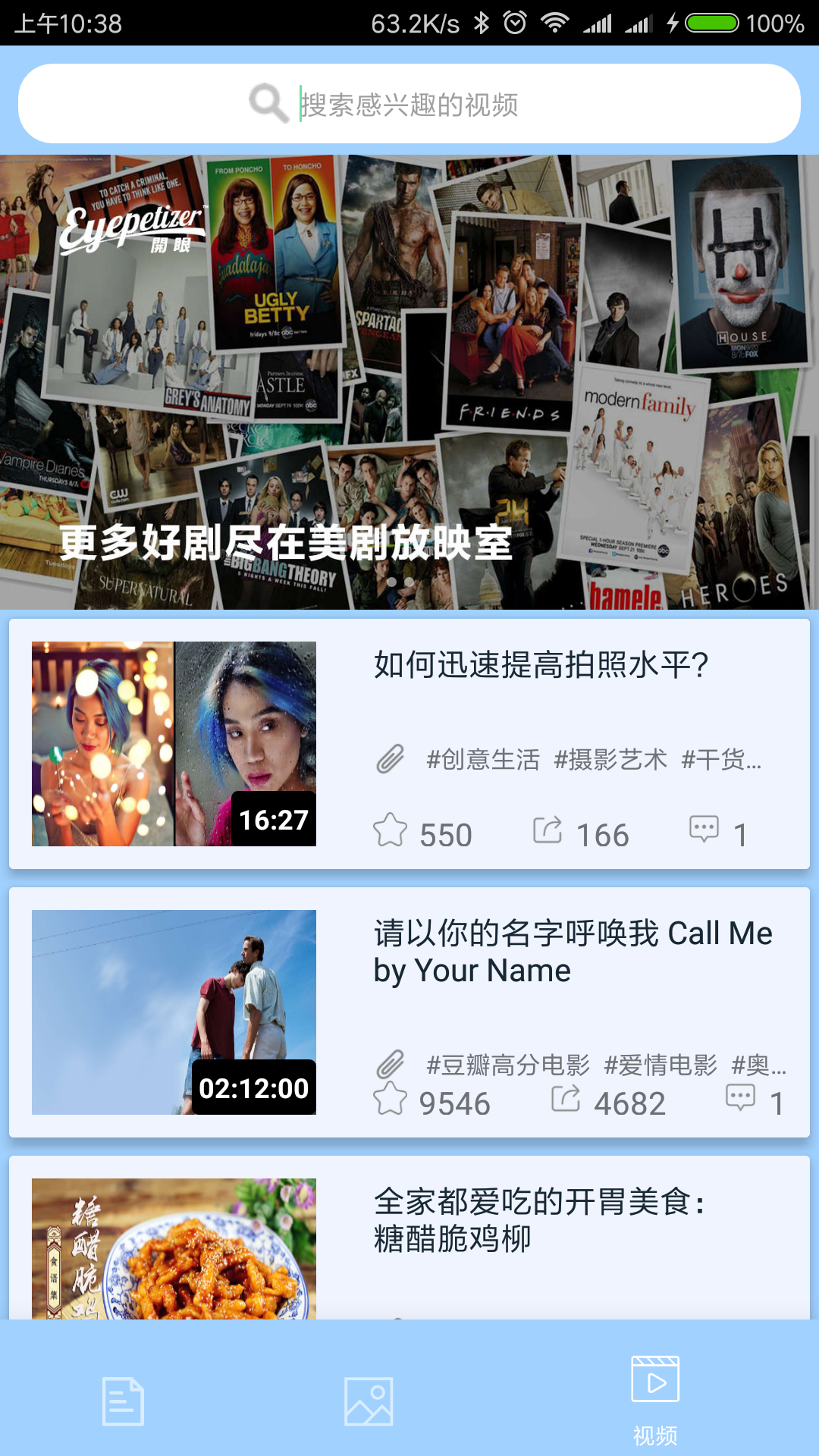The image size is (819, 1456).
Task: Select the #豆瓣高分电影 tag
Action: click(507, 1065)
